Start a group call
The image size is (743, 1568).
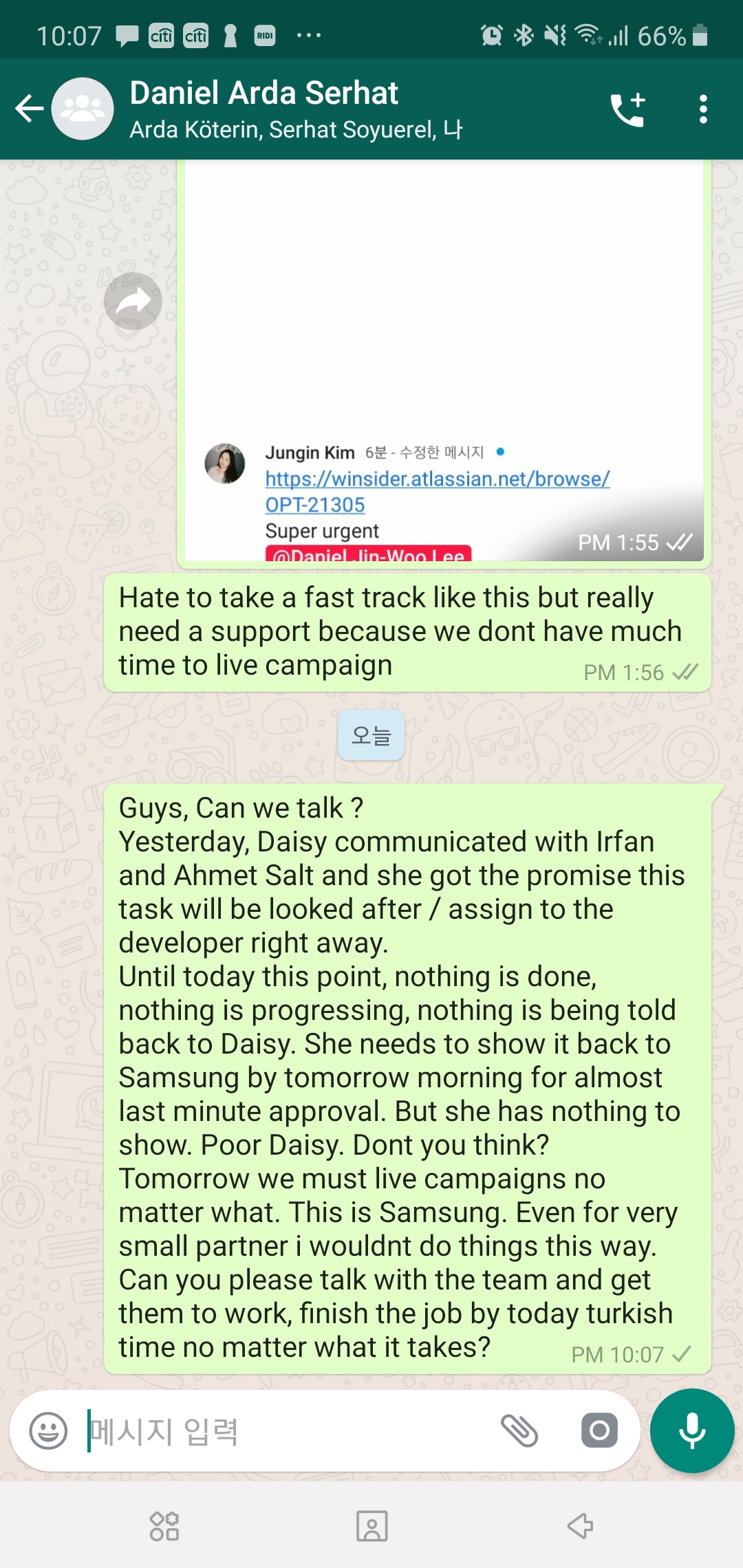point(628,109)
